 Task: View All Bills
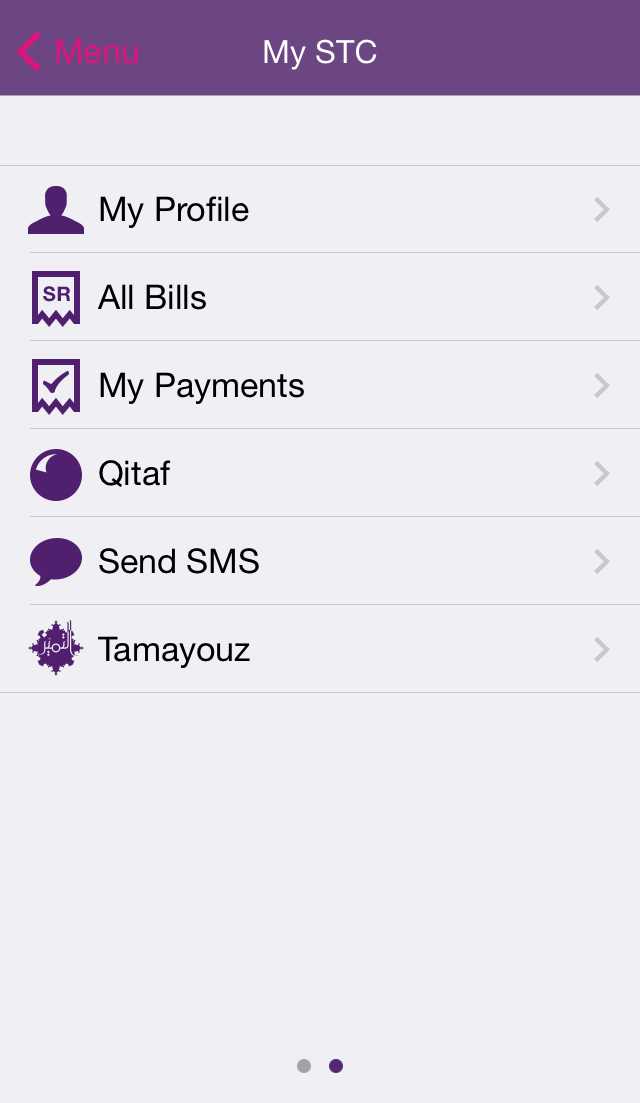(320, 297)
